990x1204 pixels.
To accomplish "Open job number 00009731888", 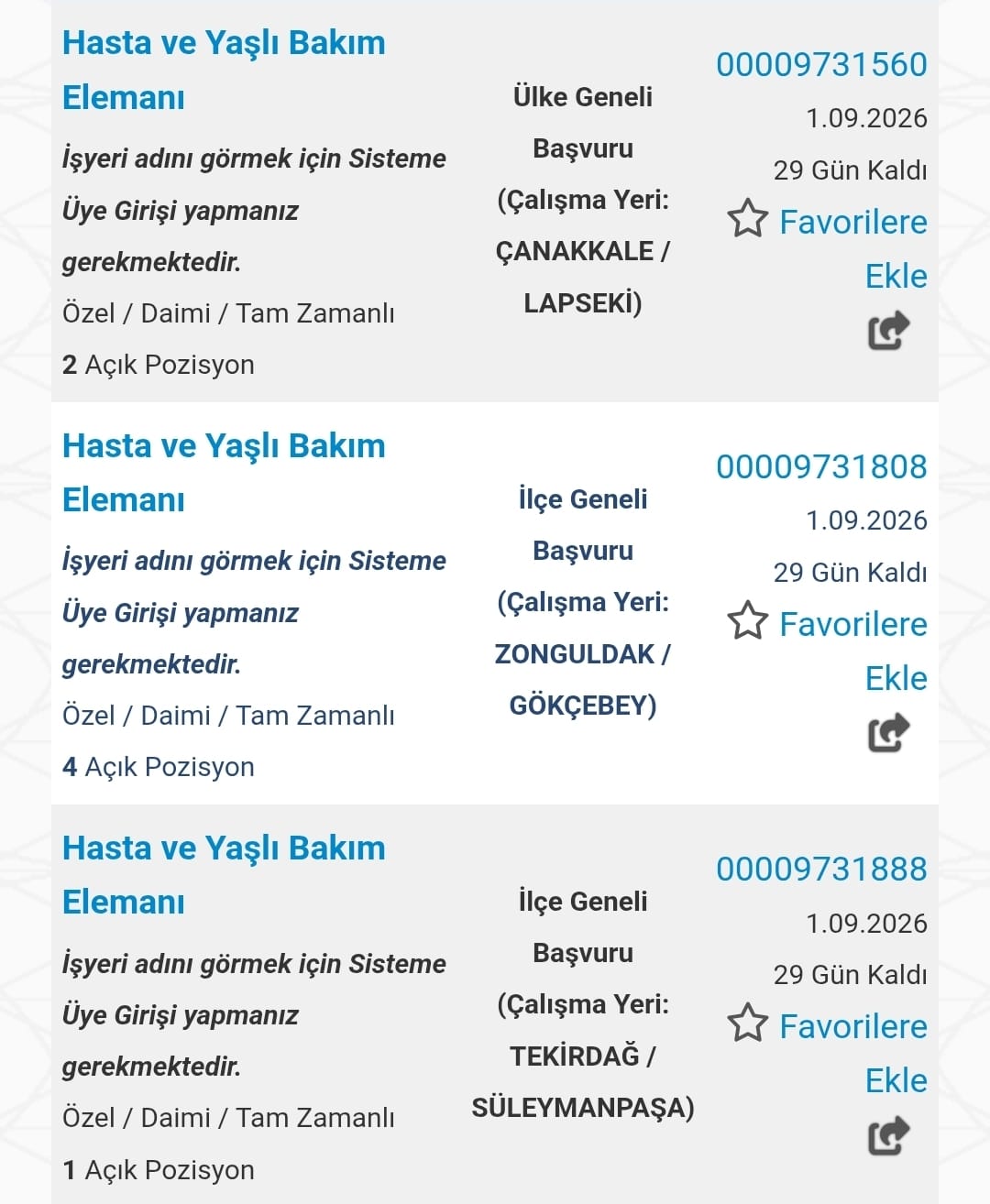I will 821,869.
